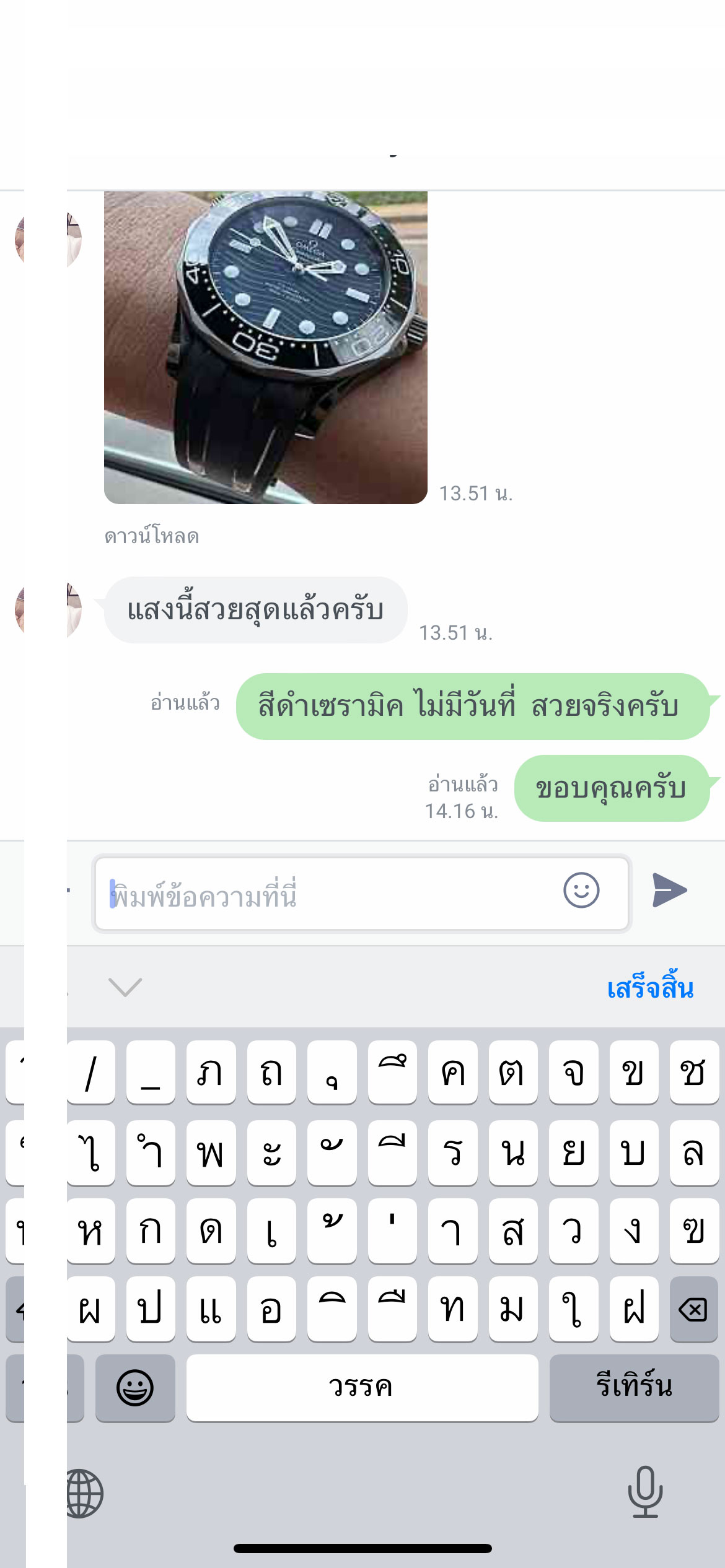
Task: Collapse keyboard toolbar with the down chevron
Action: coord(125,987)
